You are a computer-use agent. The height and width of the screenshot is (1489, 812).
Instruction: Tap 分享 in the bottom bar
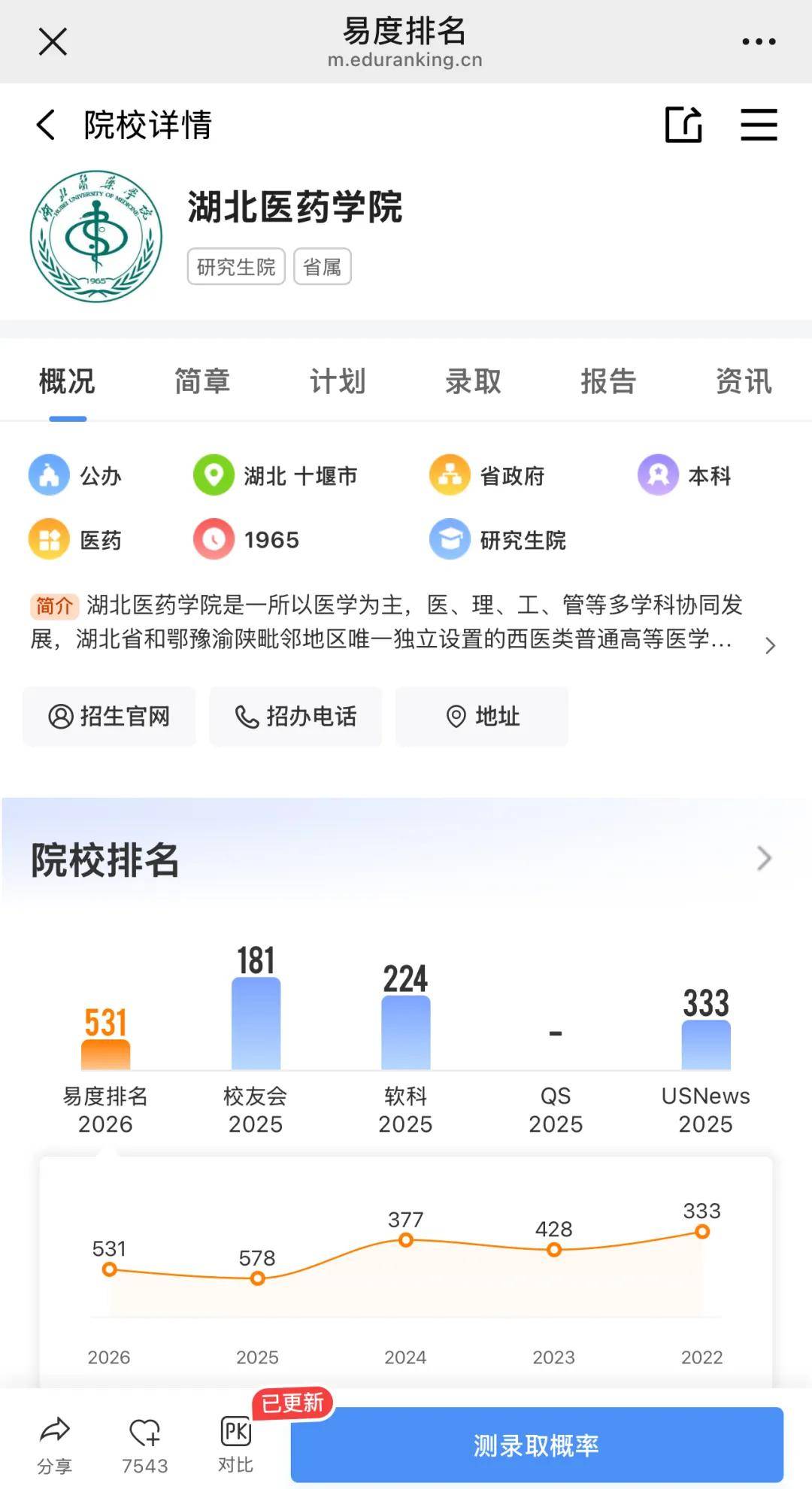[54, 1444]
